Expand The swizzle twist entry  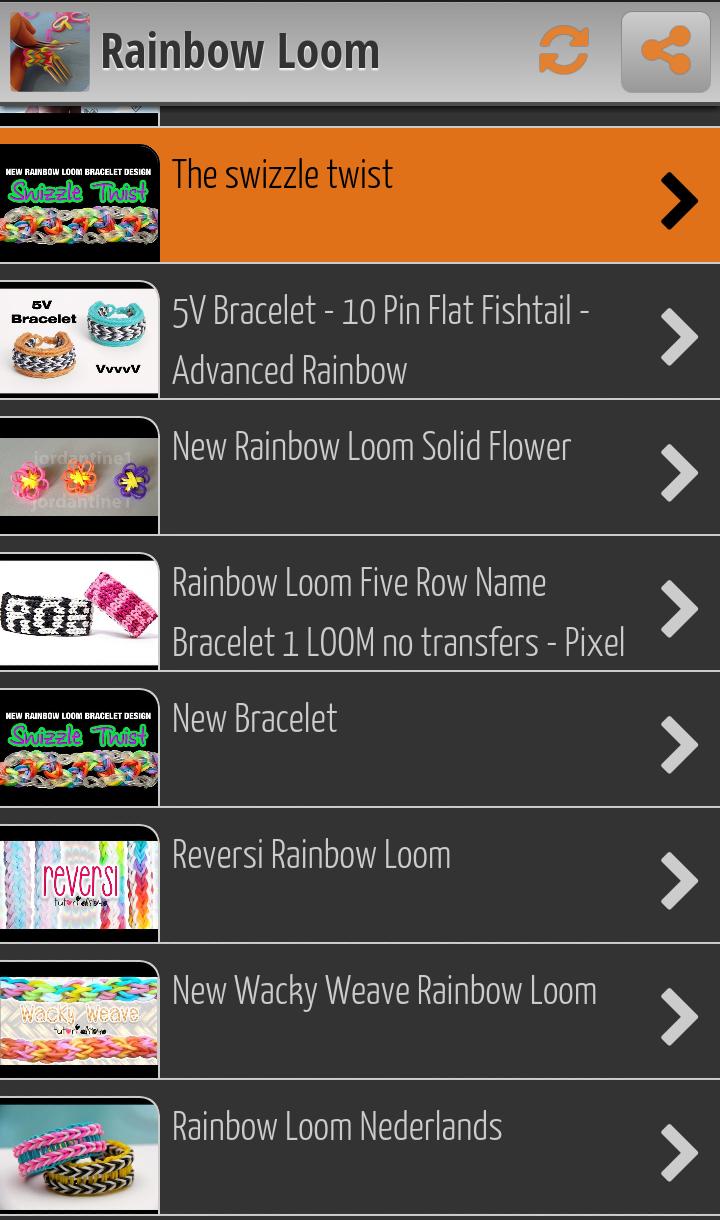pos(680,200)
